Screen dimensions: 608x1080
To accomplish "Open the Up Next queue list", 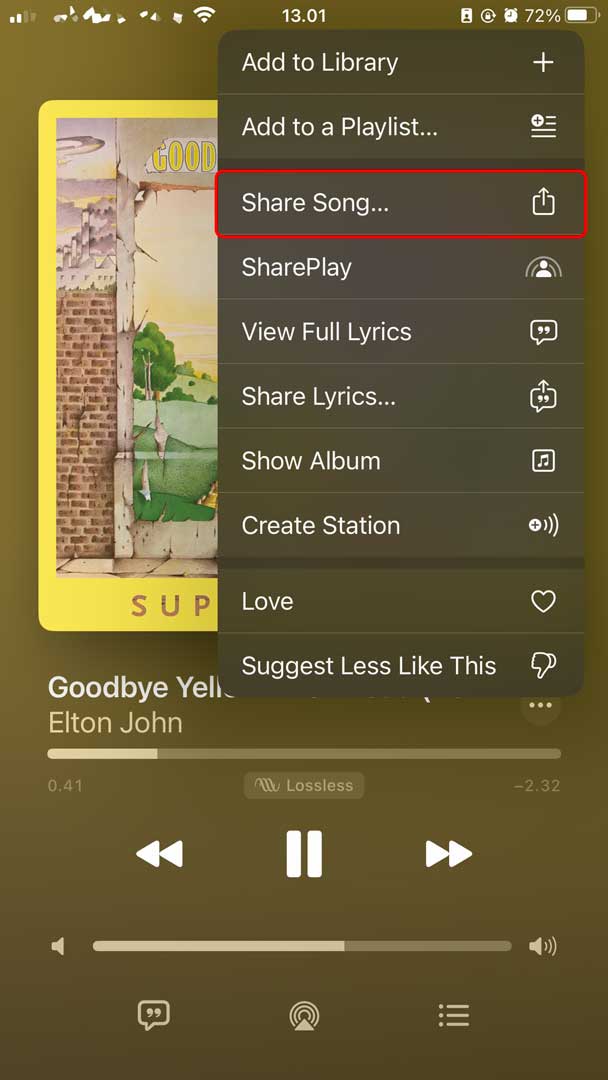I will coord(454,1016).
